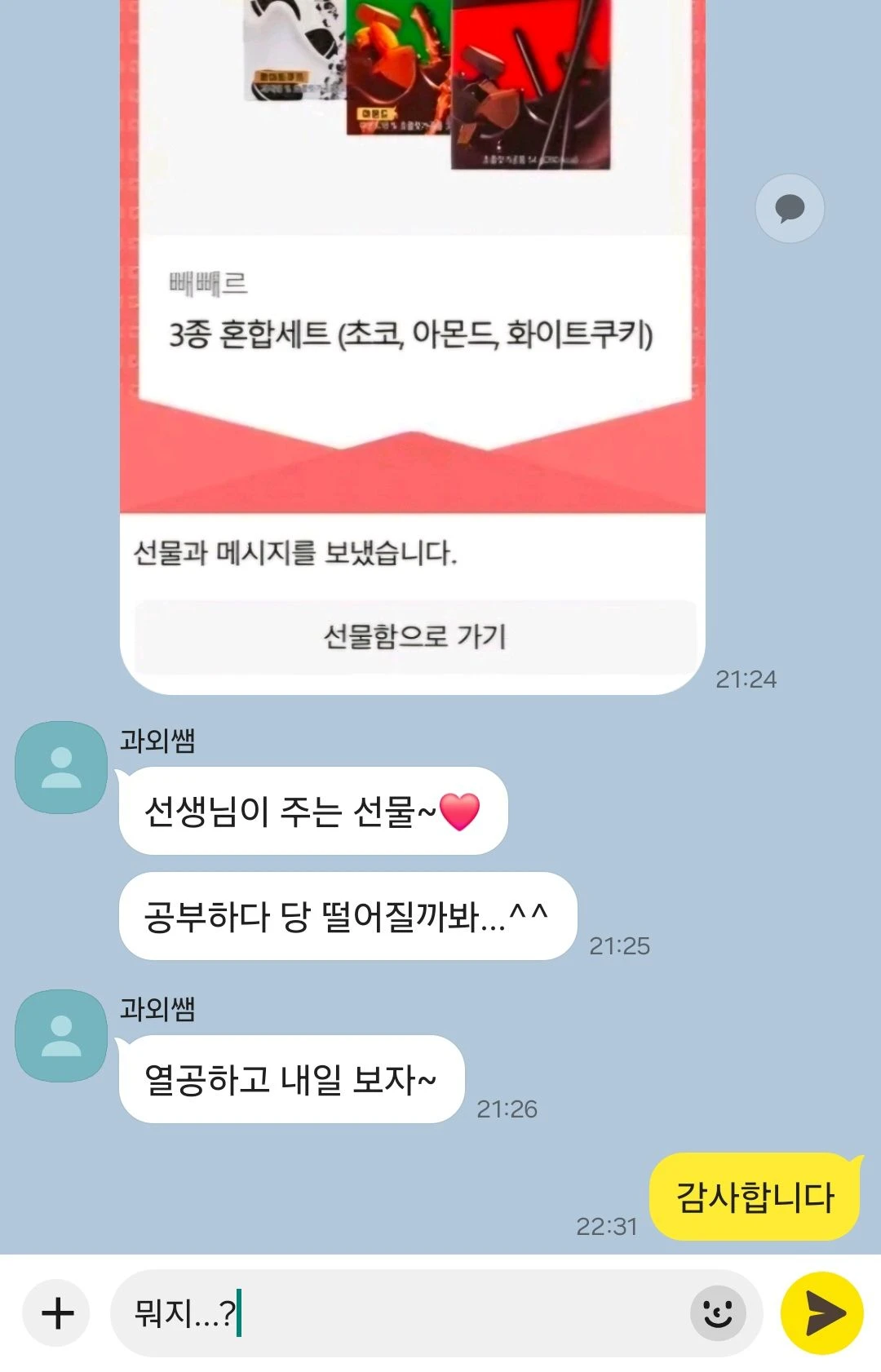This screenshot has height=1372, width=881.
Task: Send the typed message 뭐지...?
Action: (x=821, y=1313)
